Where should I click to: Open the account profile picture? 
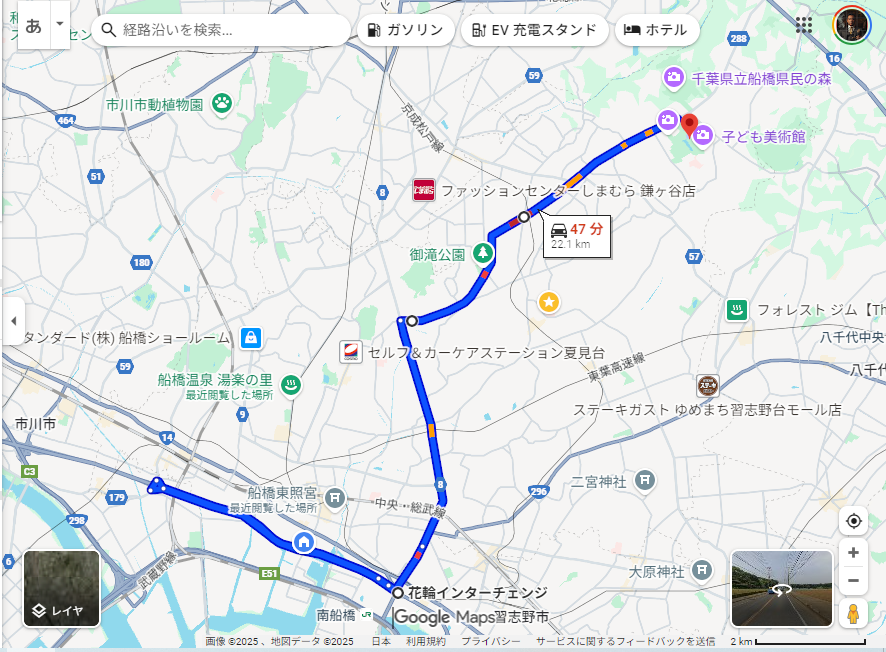coord(851,25)
